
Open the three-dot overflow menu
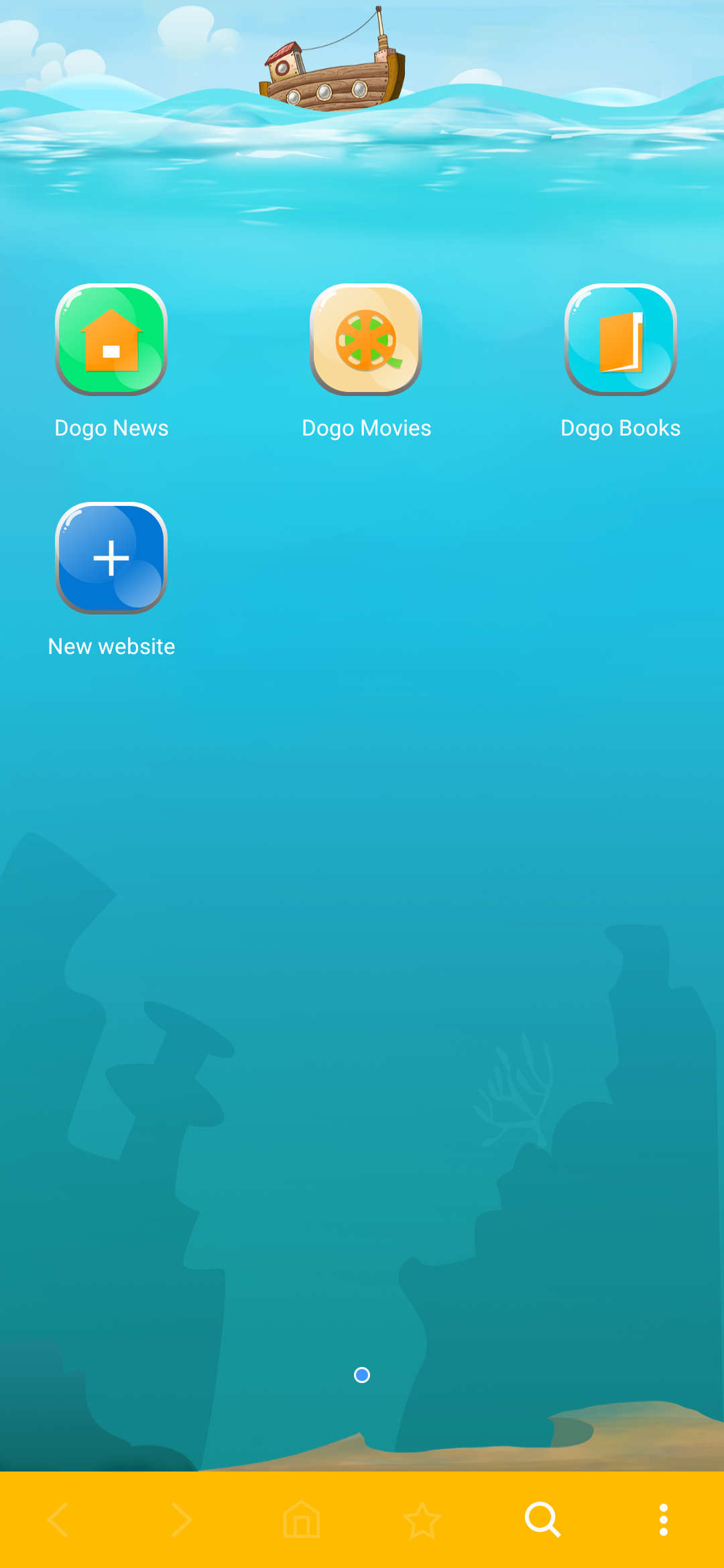coord(663,1519)
